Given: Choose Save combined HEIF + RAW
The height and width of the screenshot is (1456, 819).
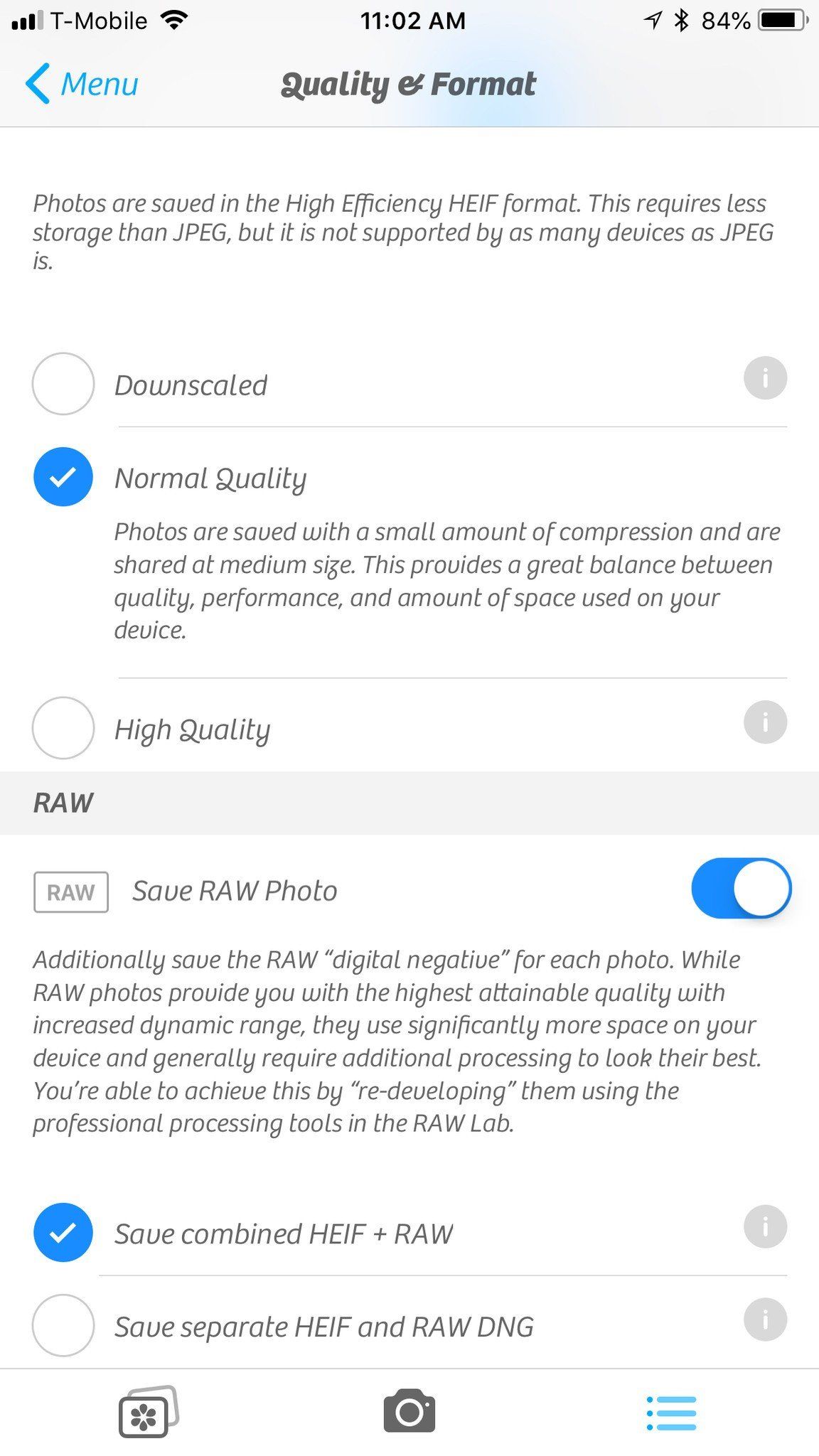Looking at the screenshot, I should (63, 1232).
